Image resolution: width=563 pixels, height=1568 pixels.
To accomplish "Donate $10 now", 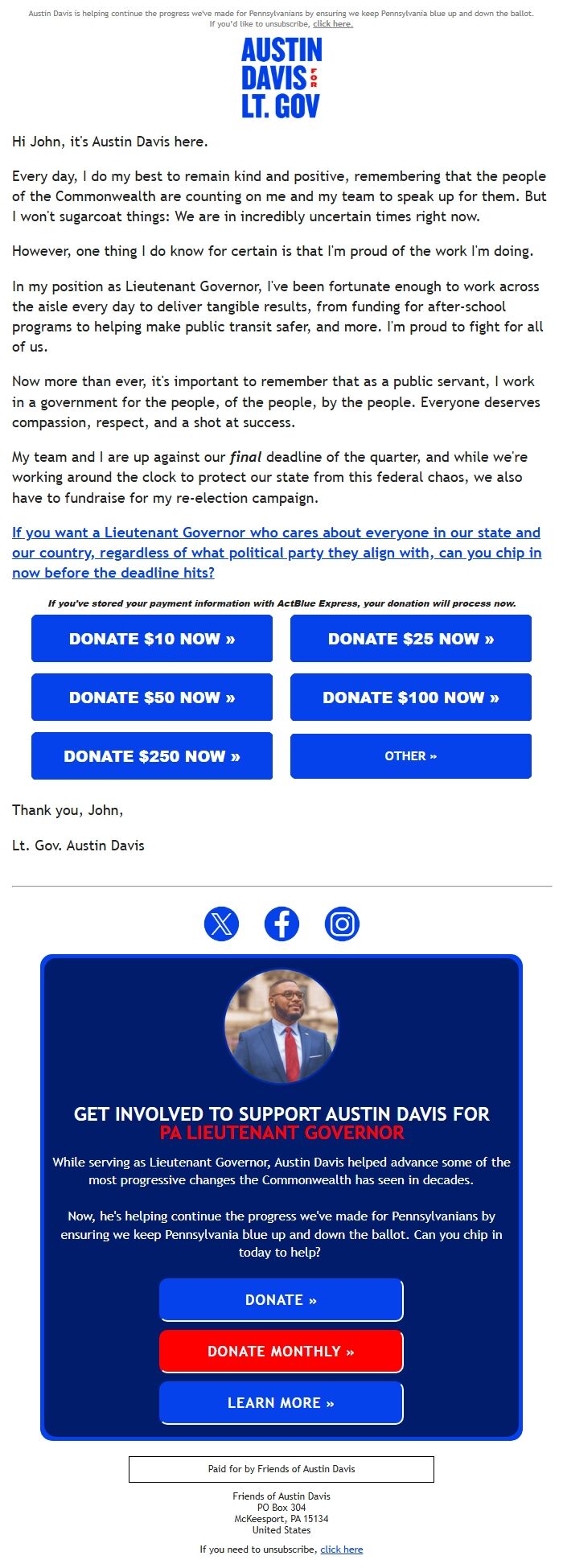I will click(152, 639).
